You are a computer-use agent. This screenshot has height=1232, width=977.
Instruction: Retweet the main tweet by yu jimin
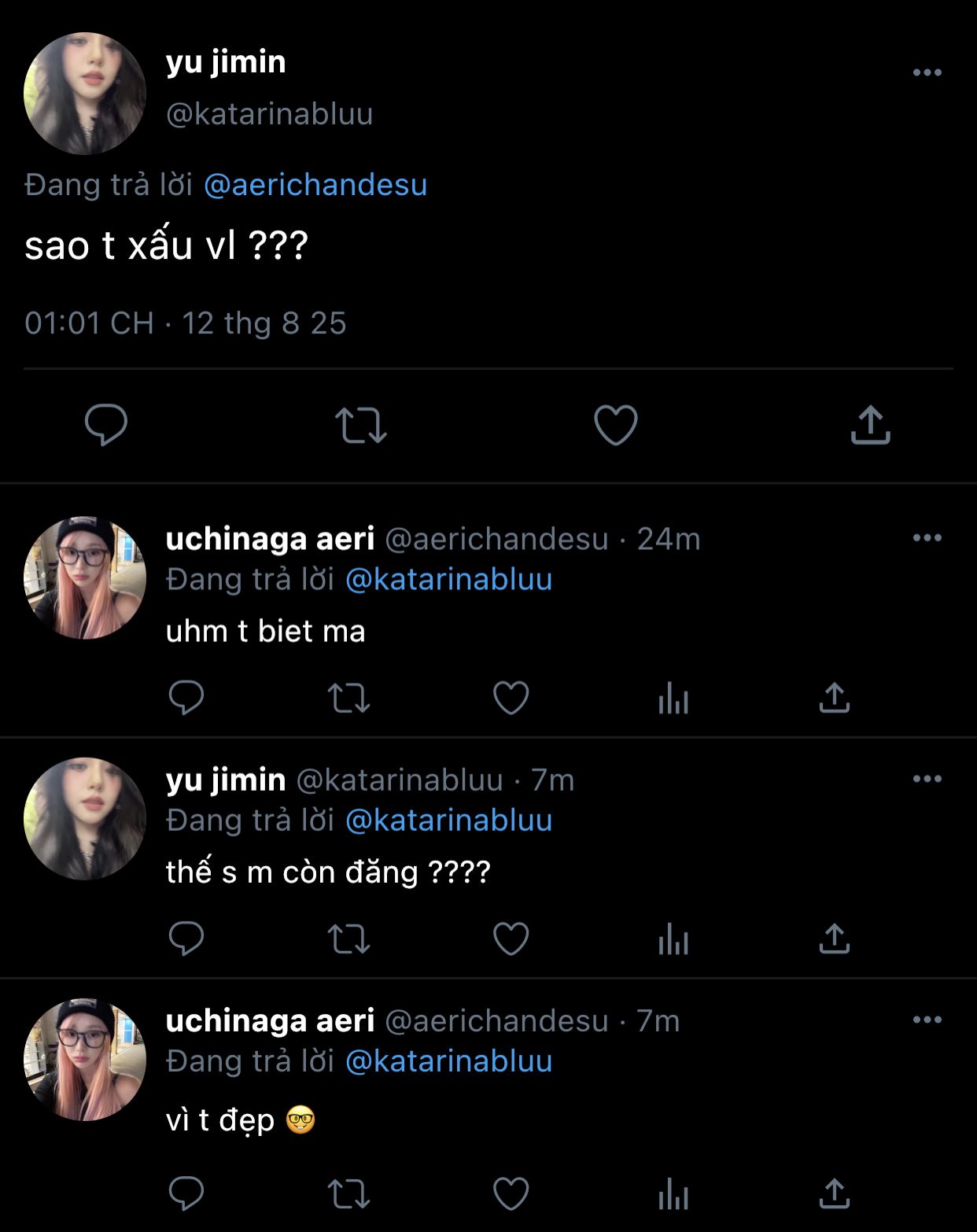point(361,425)
